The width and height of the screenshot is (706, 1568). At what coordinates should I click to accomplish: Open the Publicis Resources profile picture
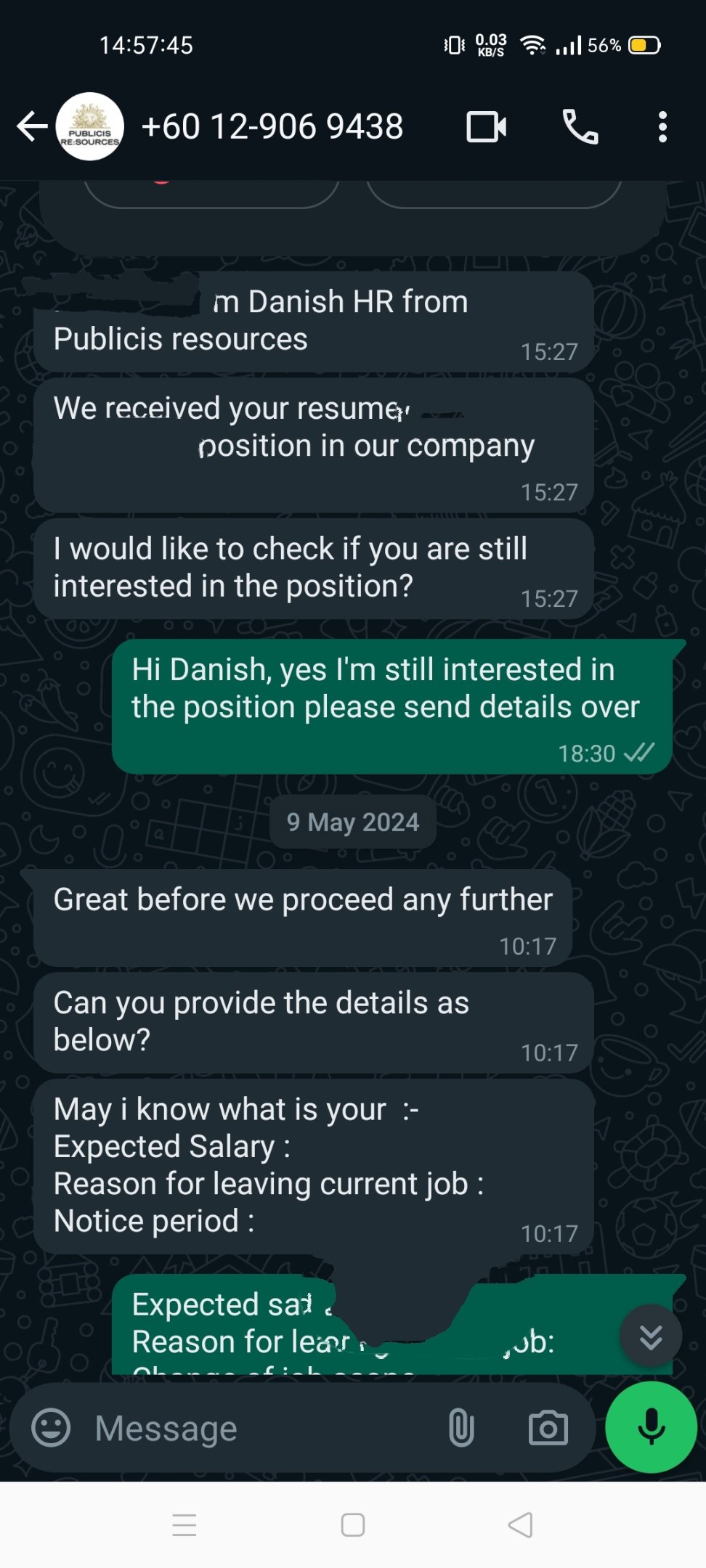click(x=90, y=126)
